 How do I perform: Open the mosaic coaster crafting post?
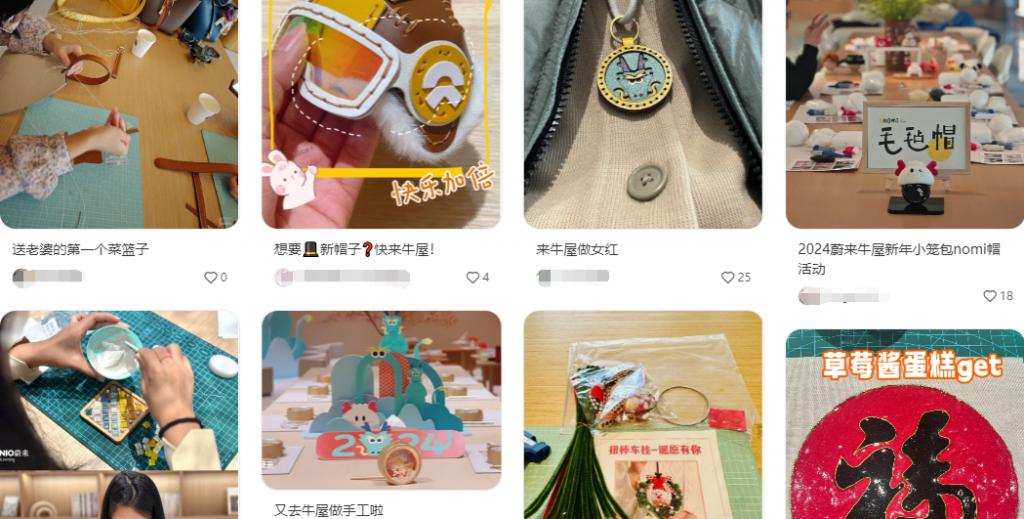[x=119, y=400]
